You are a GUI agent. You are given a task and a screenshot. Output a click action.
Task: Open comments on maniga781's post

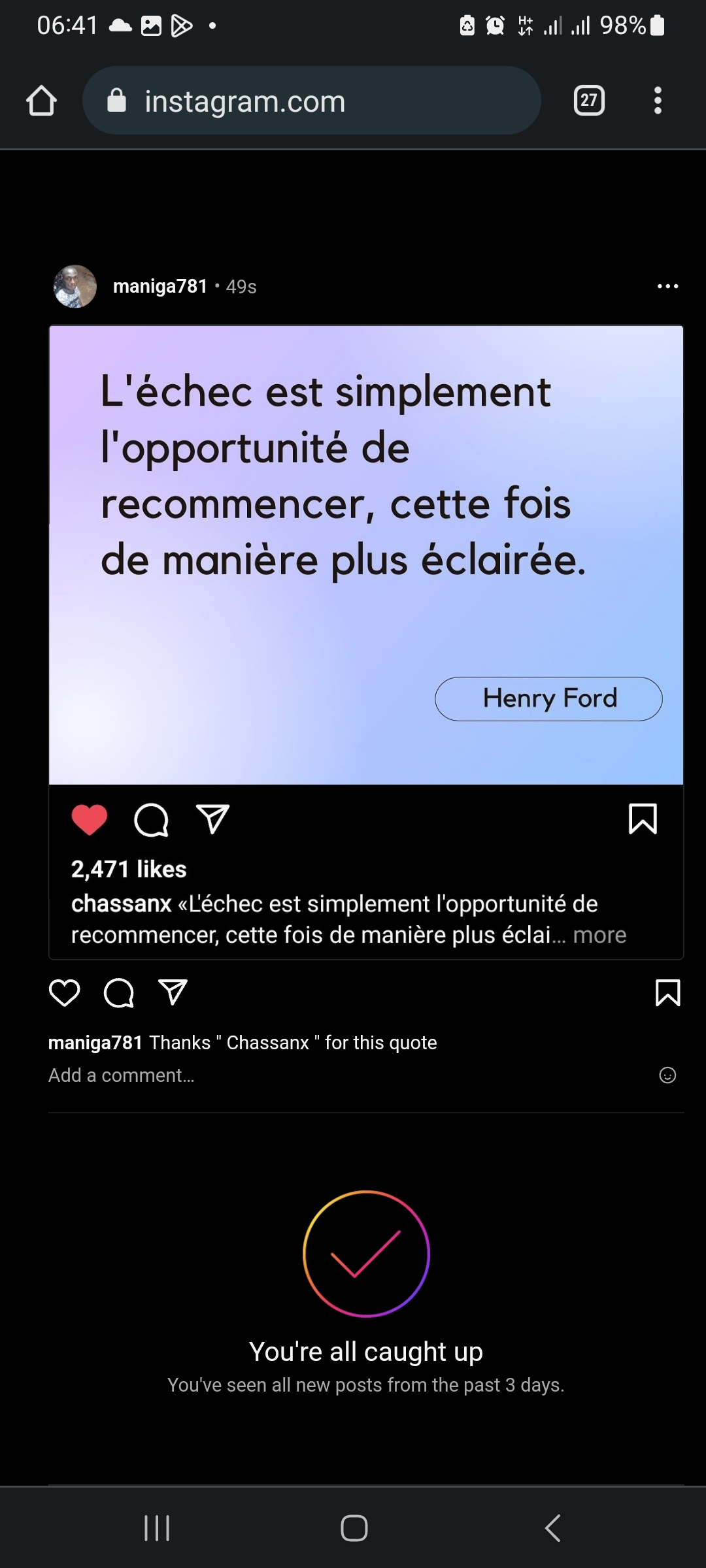(x=119, y=992)
